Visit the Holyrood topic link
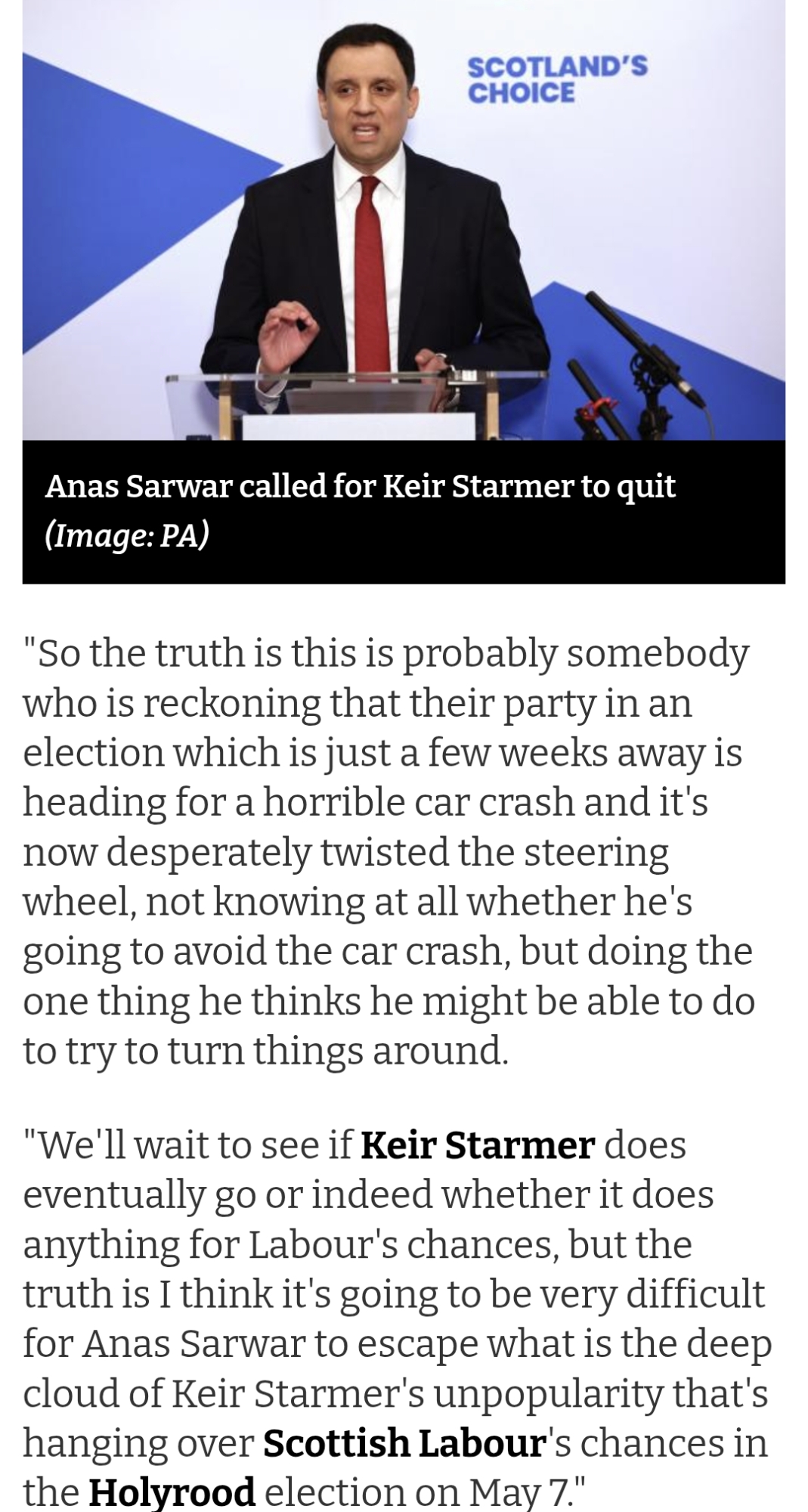The image size is (808, 1512). click(x=172, y=1492)
